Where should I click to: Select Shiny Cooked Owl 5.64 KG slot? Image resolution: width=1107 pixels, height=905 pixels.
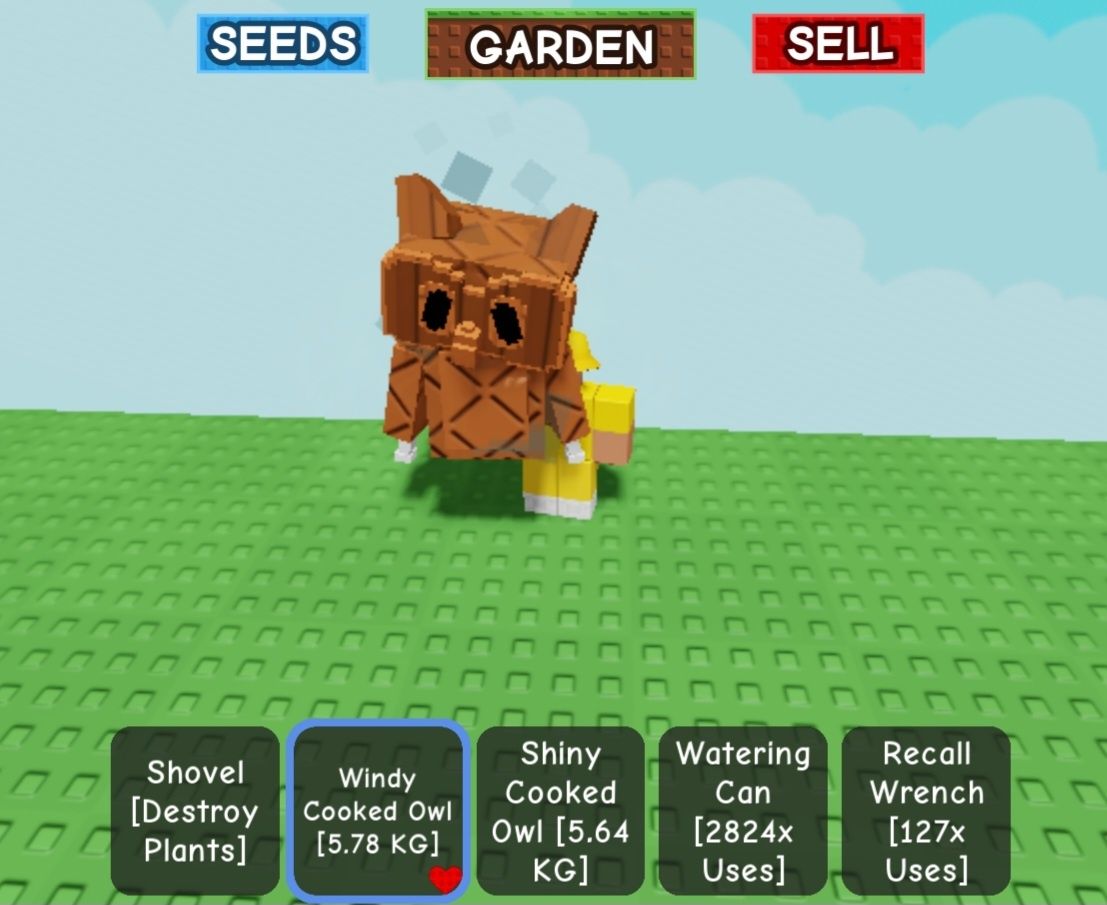[x=560, y=811]
